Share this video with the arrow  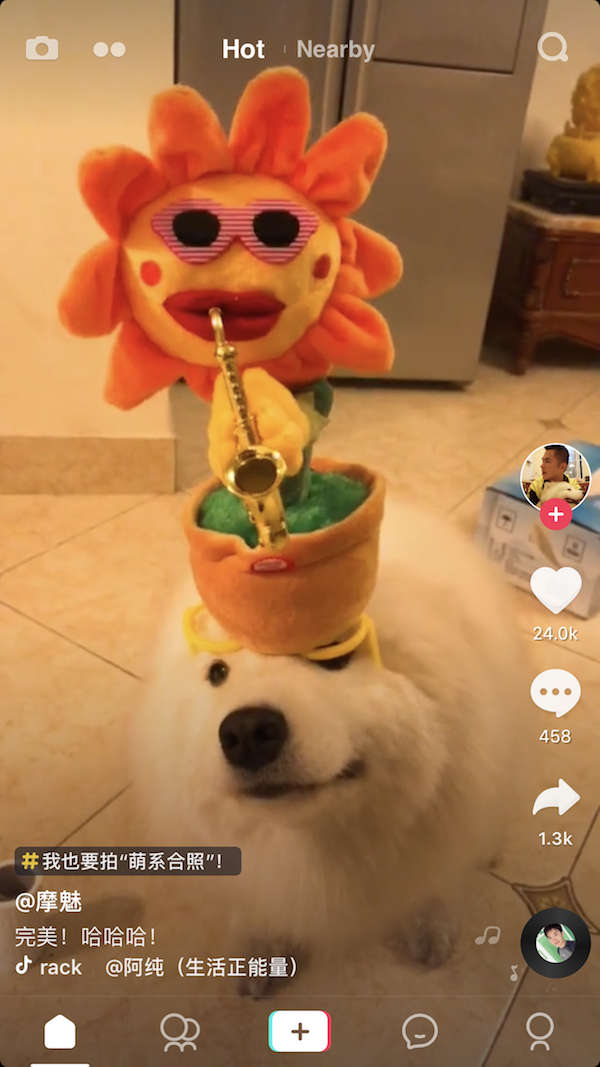(555, 798)
